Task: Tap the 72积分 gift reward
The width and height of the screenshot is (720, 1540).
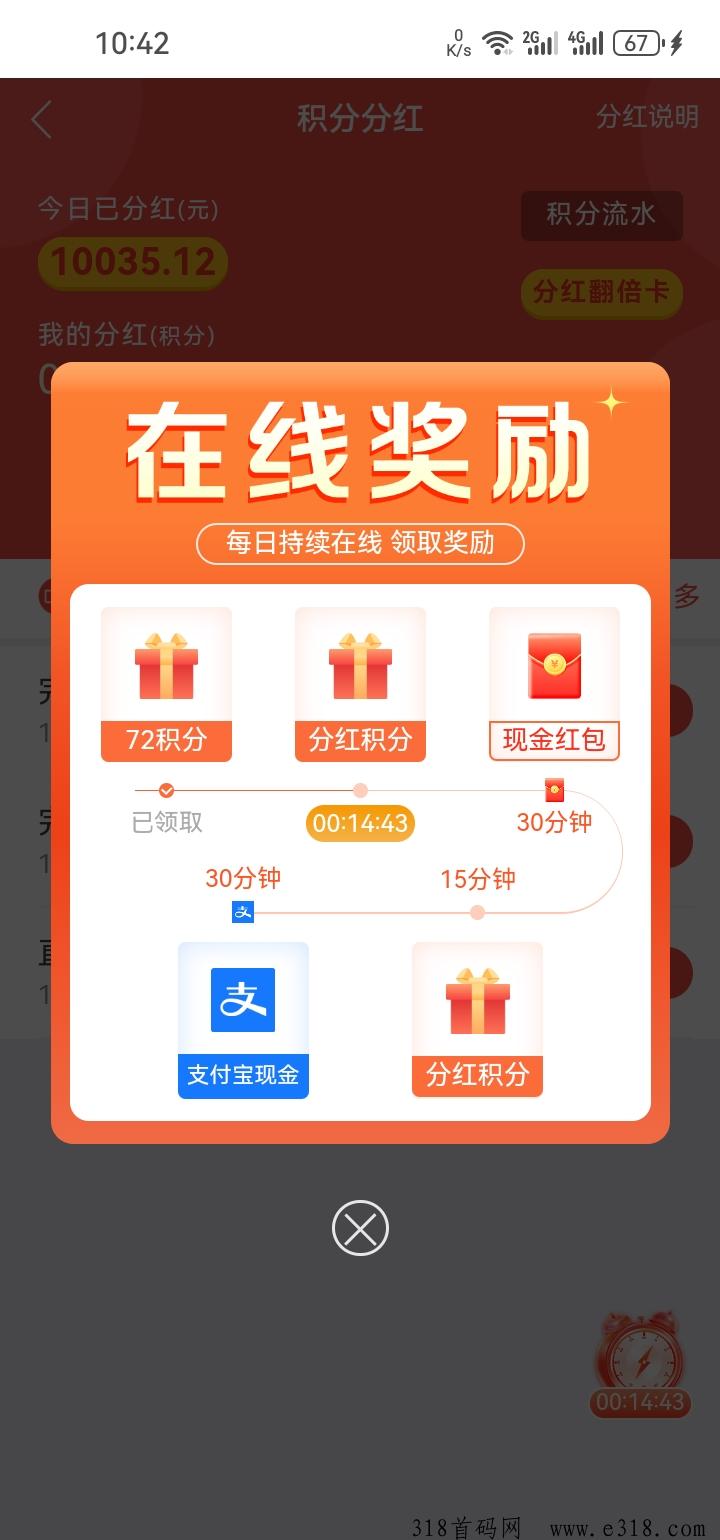Action: tap(166, 684)
